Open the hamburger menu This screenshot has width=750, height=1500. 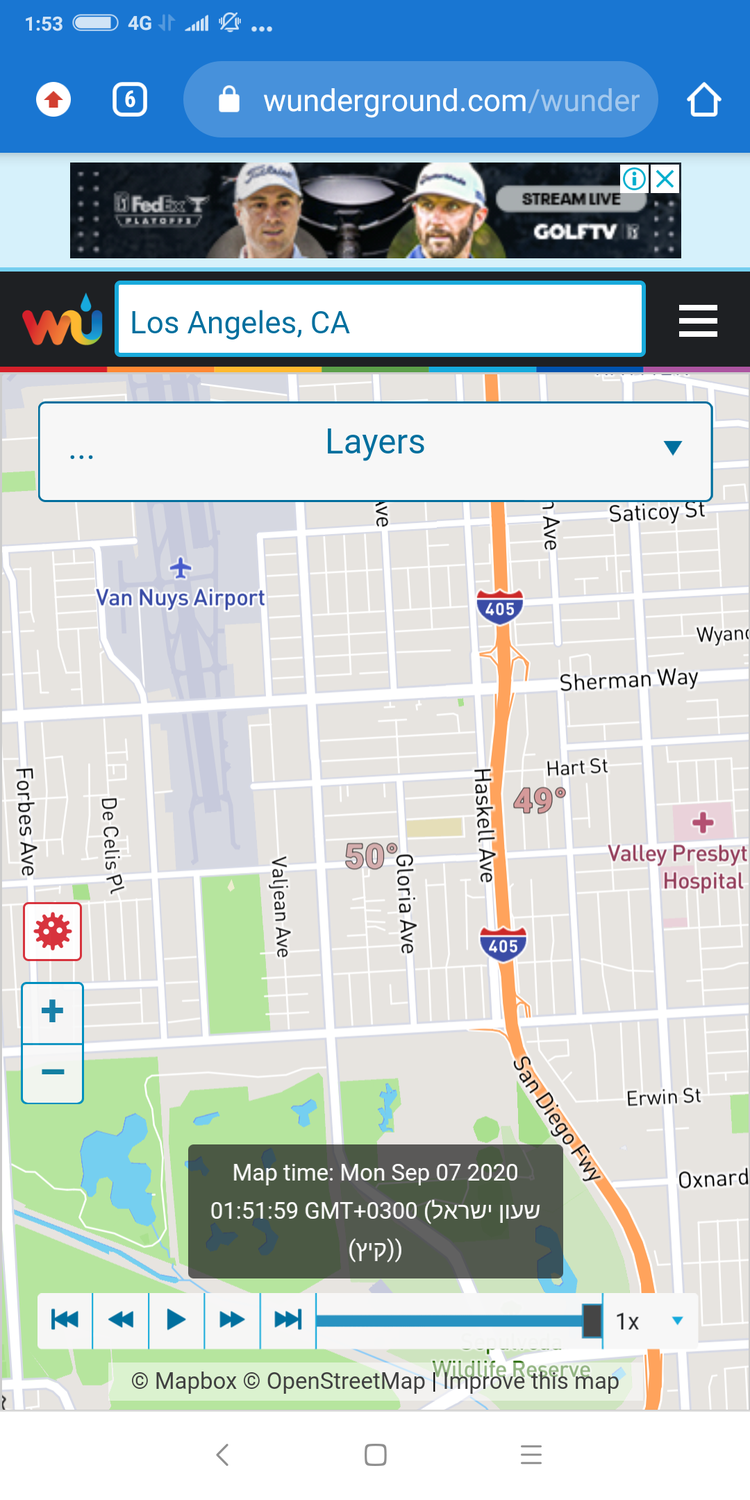pyautogui.click(x=698, y=322)
